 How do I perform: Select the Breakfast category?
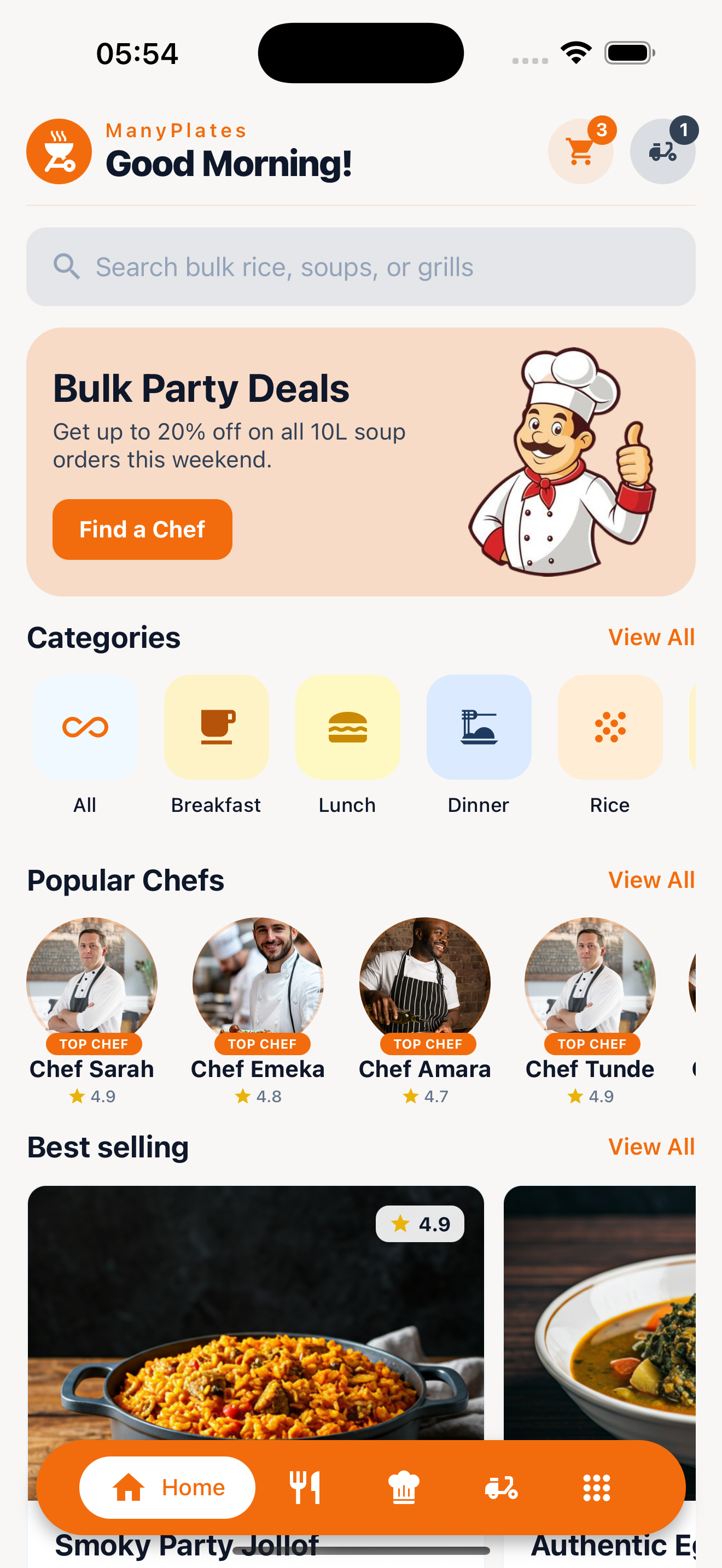(216, 727)
